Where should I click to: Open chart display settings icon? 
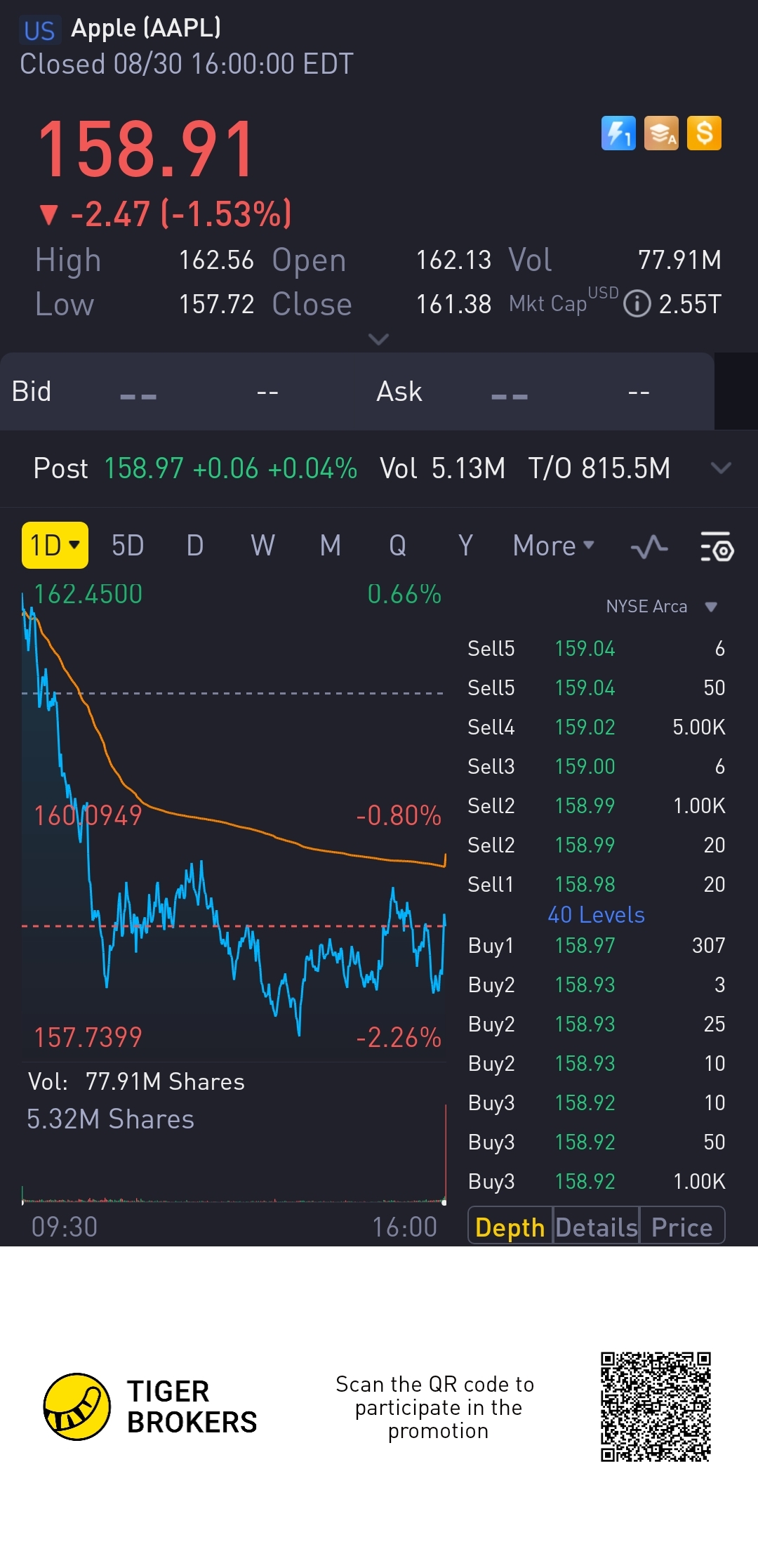tap(717, 547)
